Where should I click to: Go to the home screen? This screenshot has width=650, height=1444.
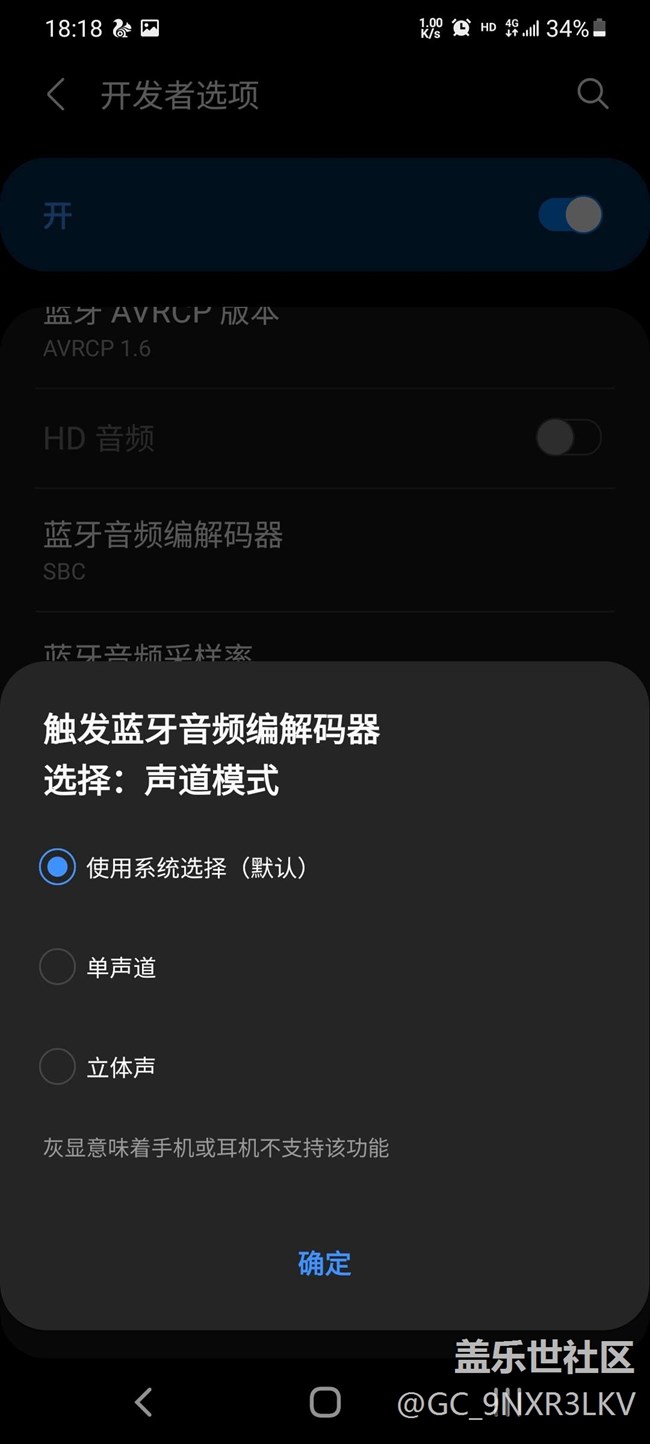tap(325, 1402)
